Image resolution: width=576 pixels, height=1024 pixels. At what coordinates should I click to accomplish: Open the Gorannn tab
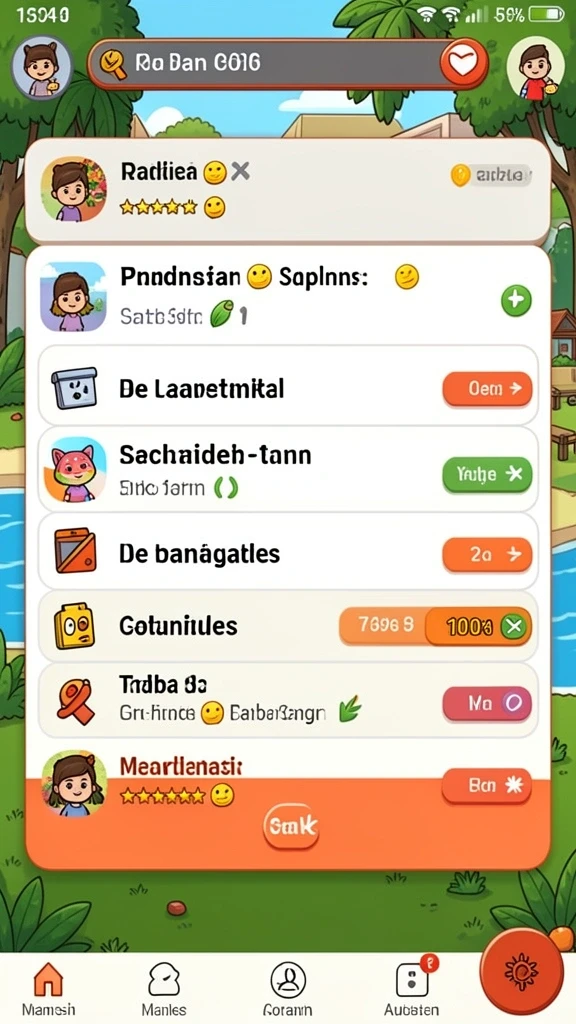[287, 989]
